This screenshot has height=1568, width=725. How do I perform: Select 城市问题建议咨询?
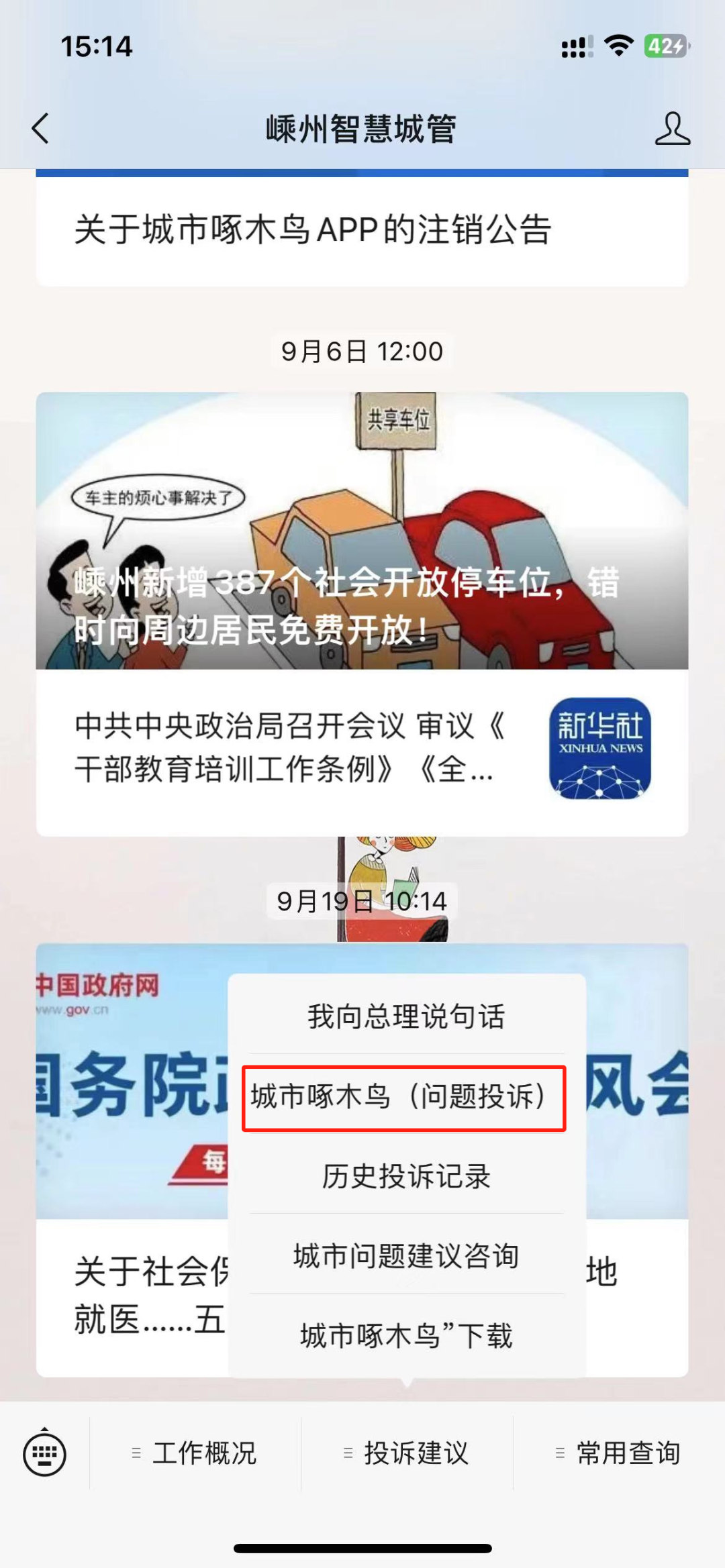tap(406, 1255)
